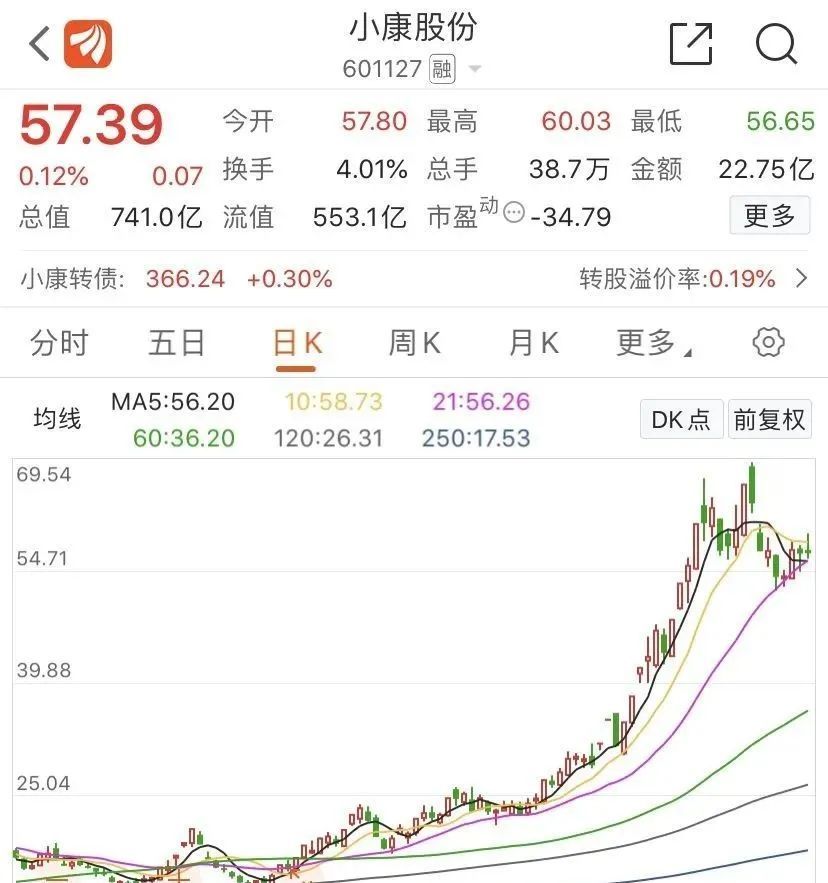The width and height of the screenshot is (828, 883).
Task: Switch to the 日K chart tab
Action: click(297, 343)
